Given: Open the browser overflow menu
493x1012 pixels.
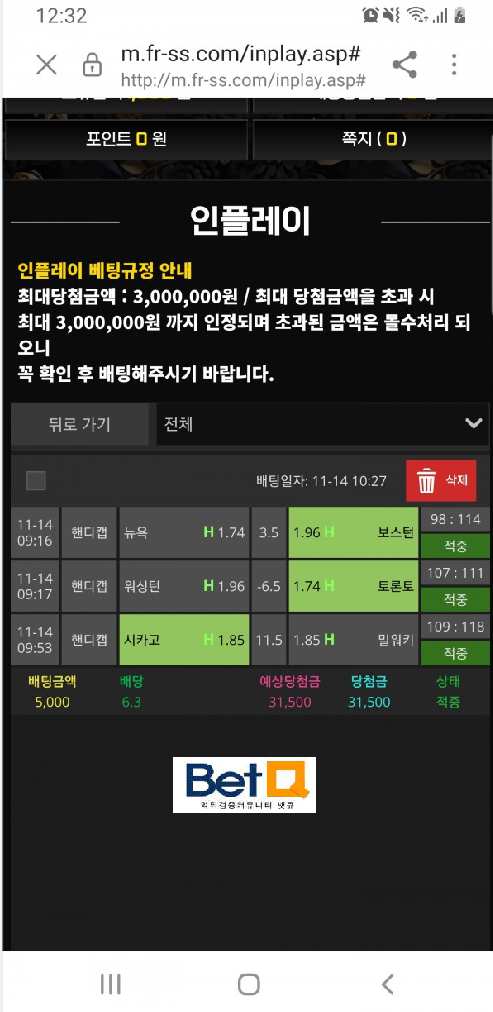Looking at the screenshot, I should [454, 65].
